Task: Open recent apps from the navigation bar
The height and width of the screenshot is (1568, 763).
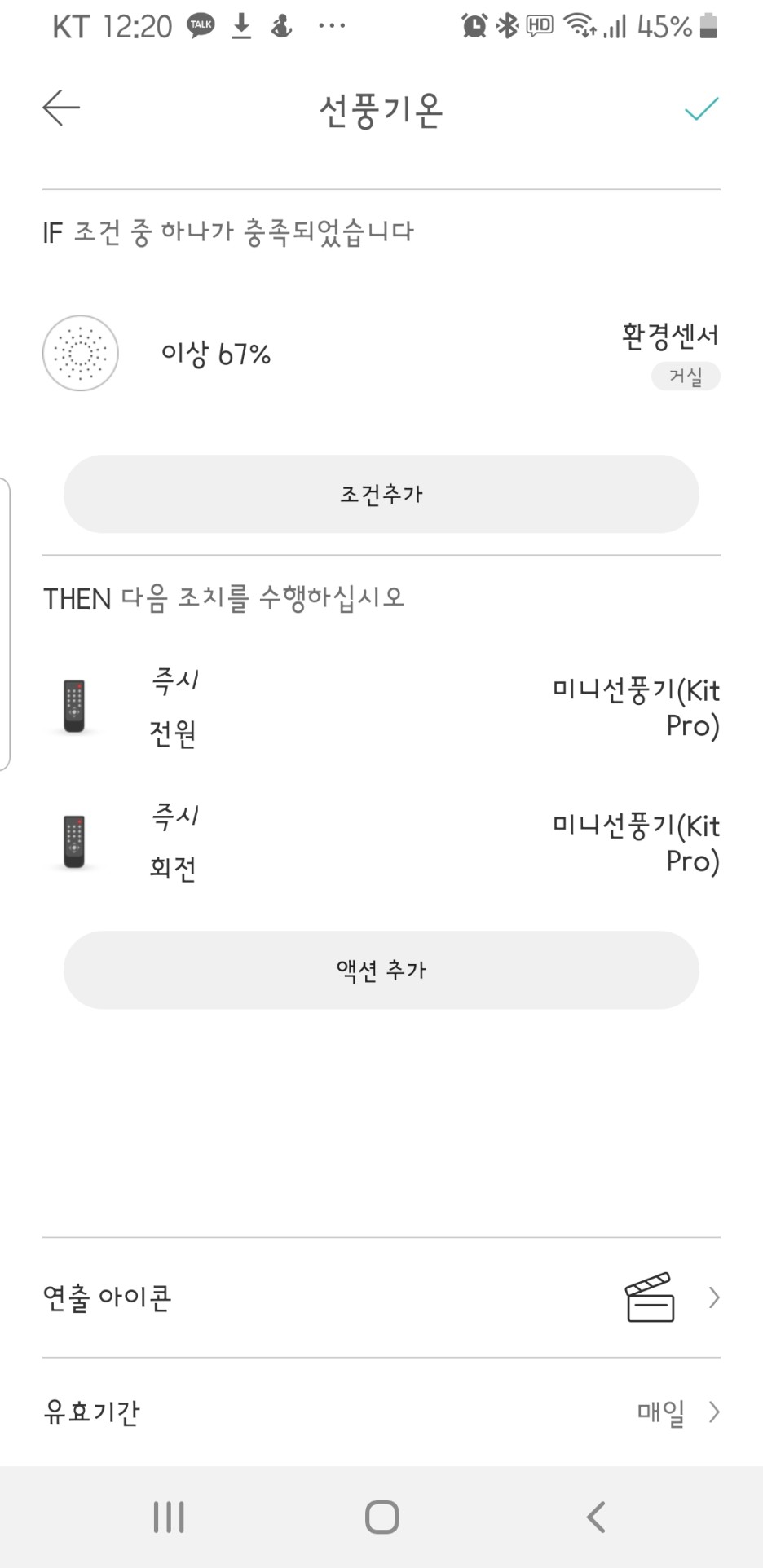Action: pyautogui.click(x=169, y=1517)
